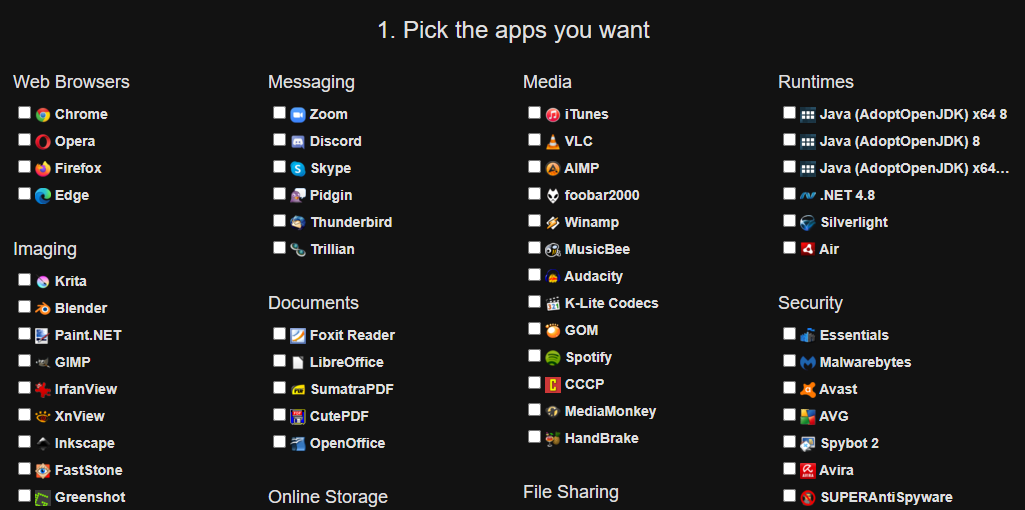1025x510 pixels.
Task: Tick the Thunderbird checkbox
Action: click(279, 221)
